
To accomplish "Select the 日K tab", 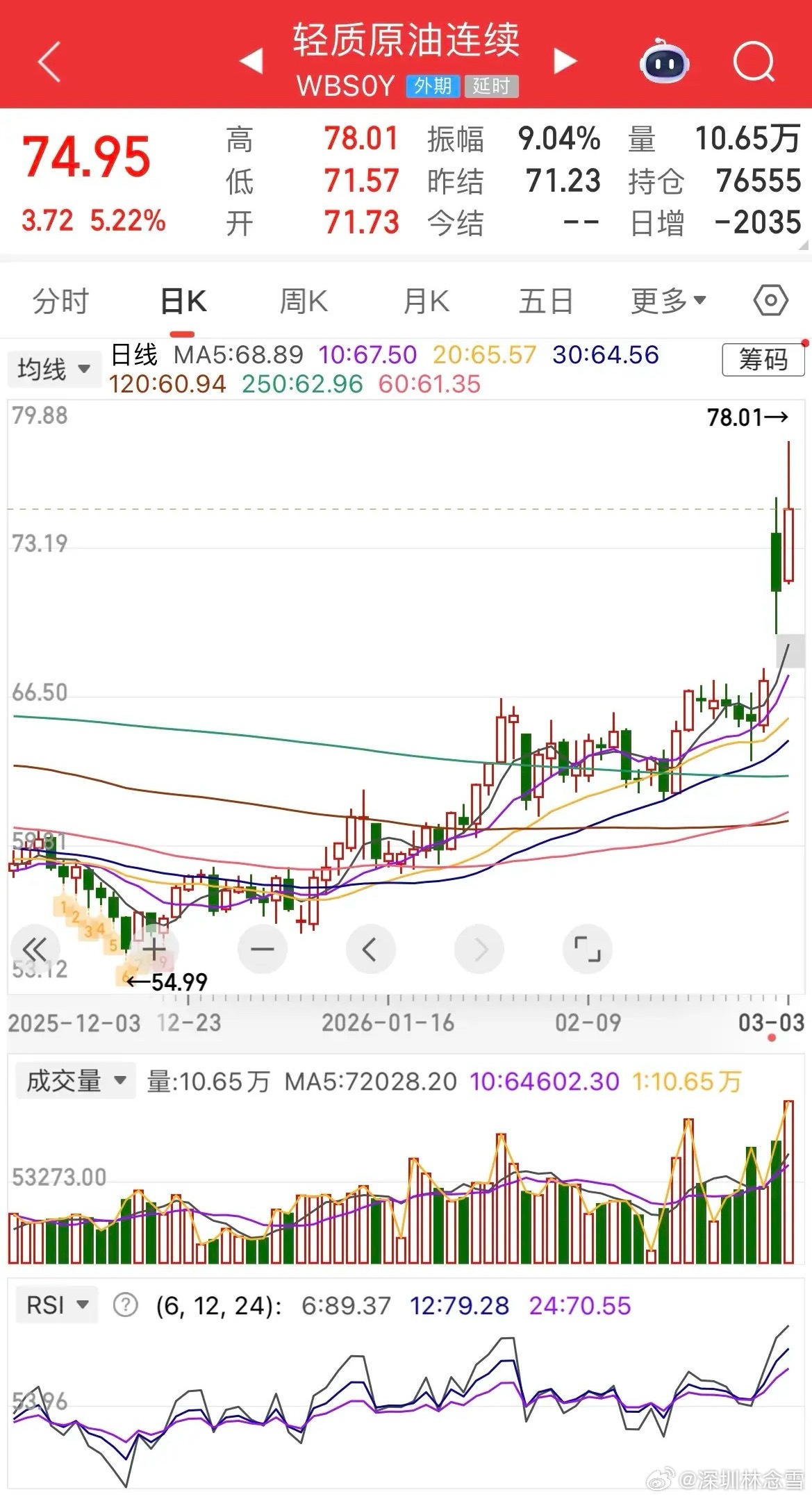I will coord(183,302).
